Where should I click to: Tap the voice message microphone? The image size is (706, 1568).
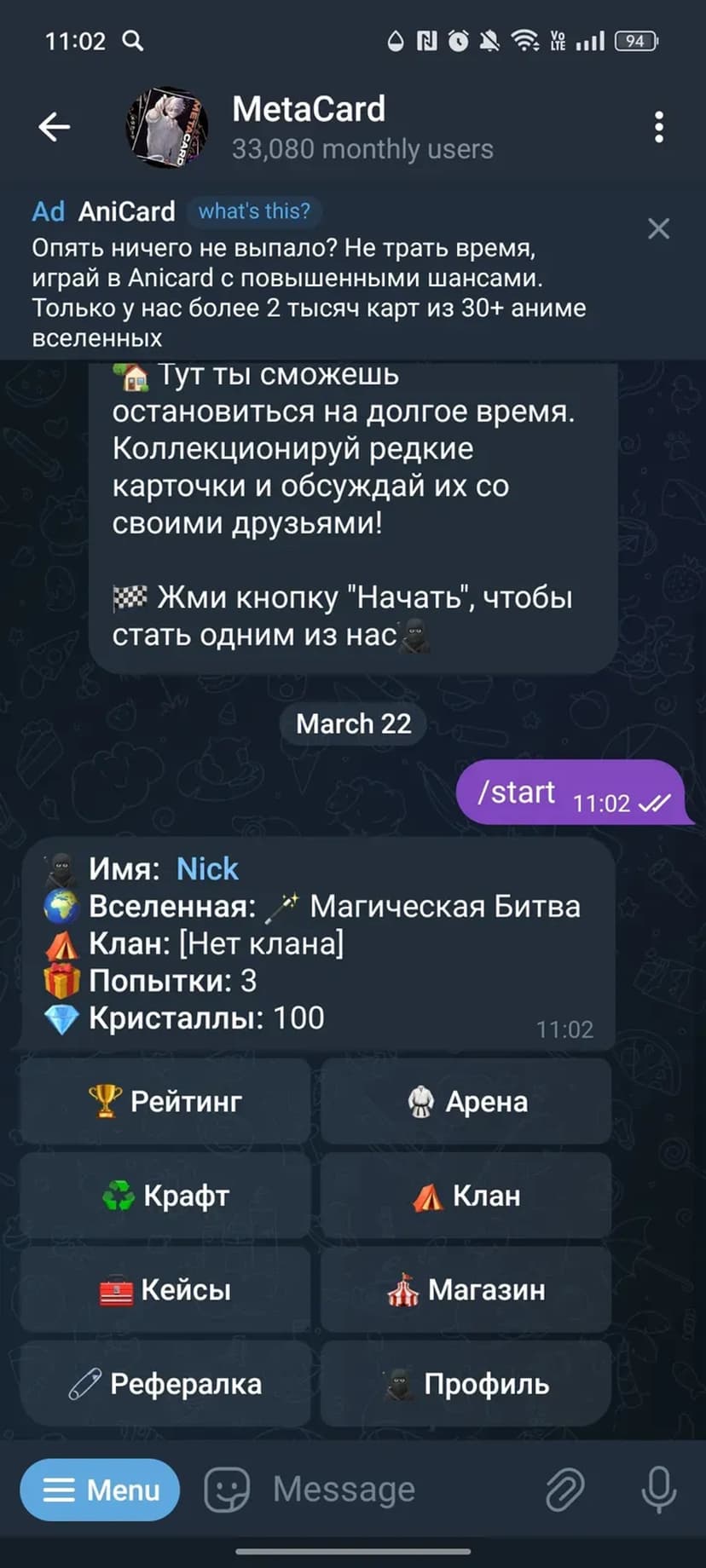click(658, 1490)
